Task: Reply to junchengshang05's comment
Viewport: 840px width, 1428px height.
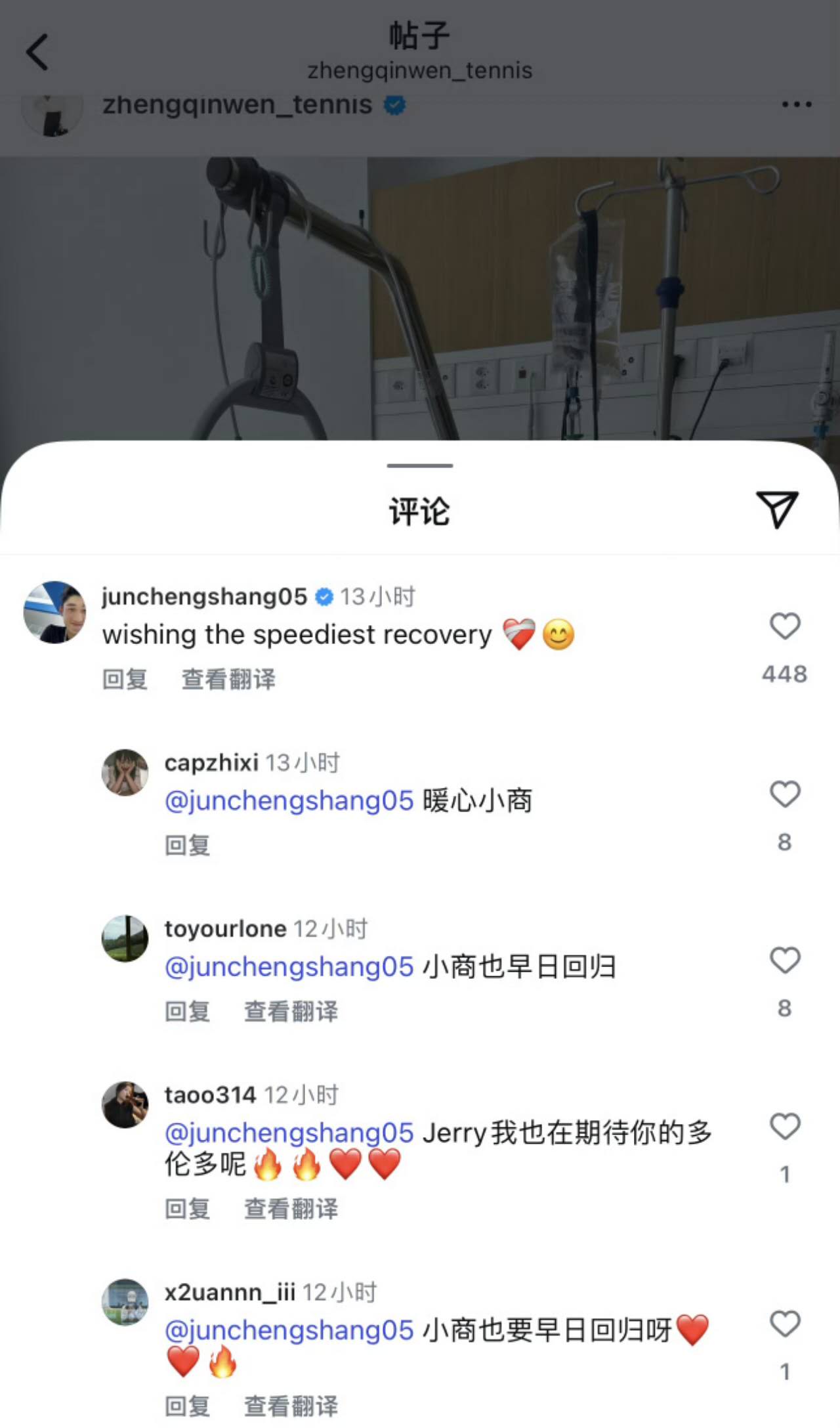Action: point(125,679)
